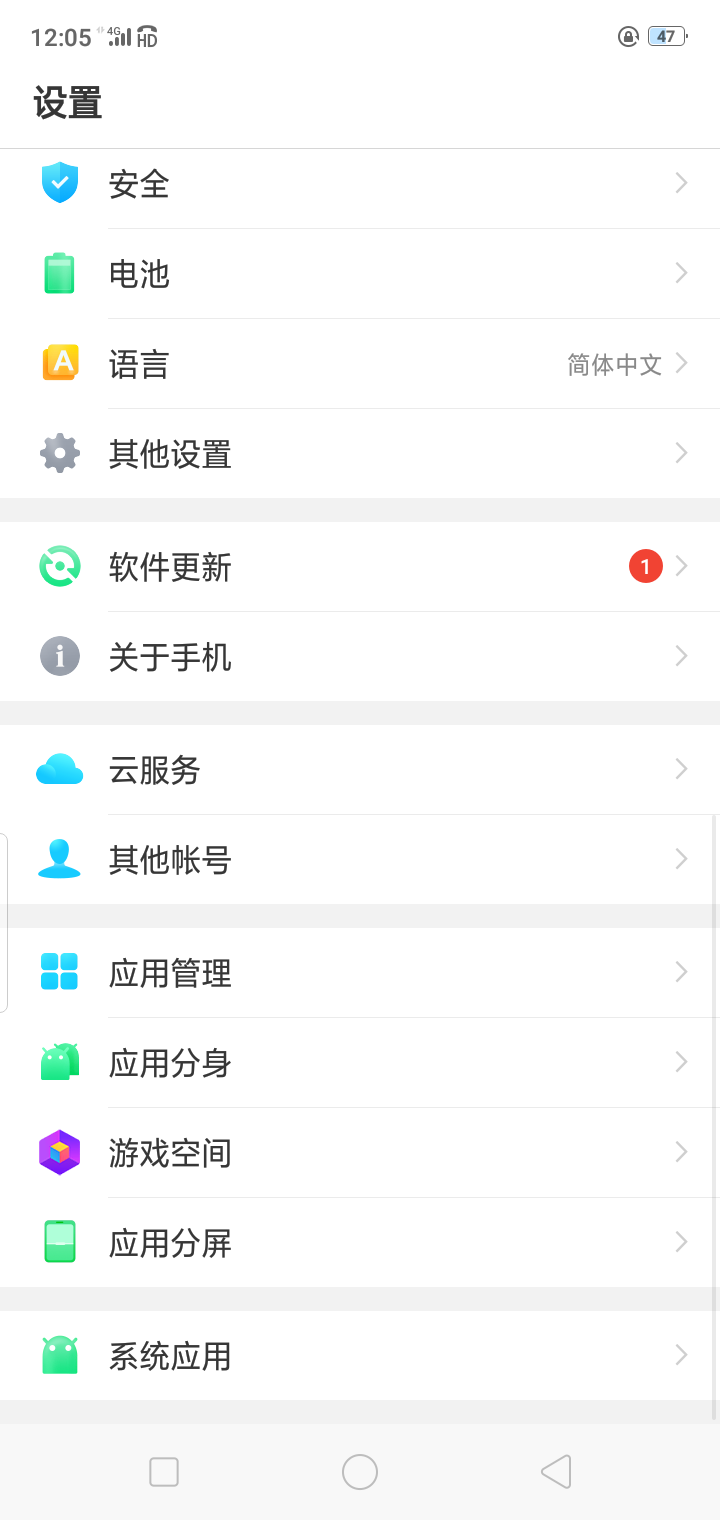Tap the home circle button
The image size is (720, 1520).
click(x=360, y=1472)
